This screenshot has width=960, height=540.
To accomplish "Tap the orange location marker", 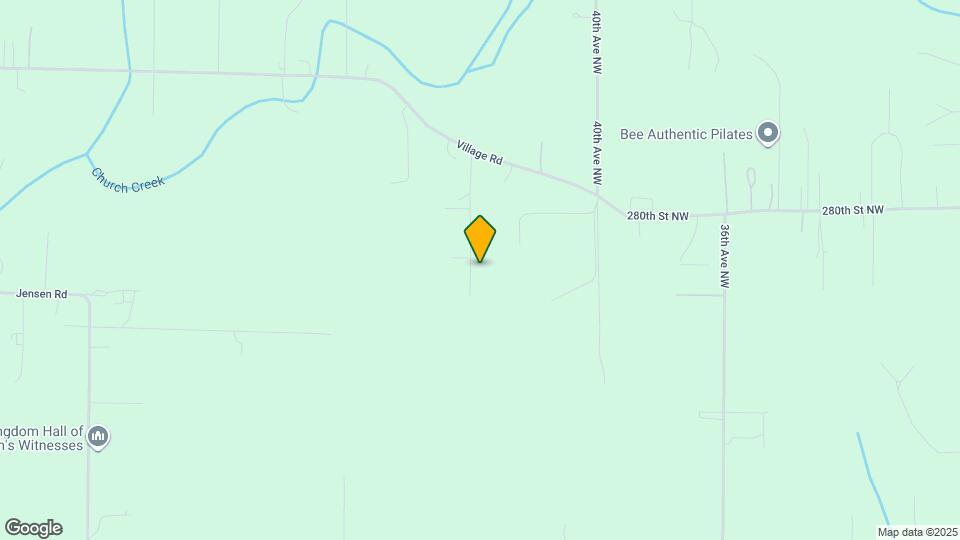I will pyautogui.click(x=480, y=239).
